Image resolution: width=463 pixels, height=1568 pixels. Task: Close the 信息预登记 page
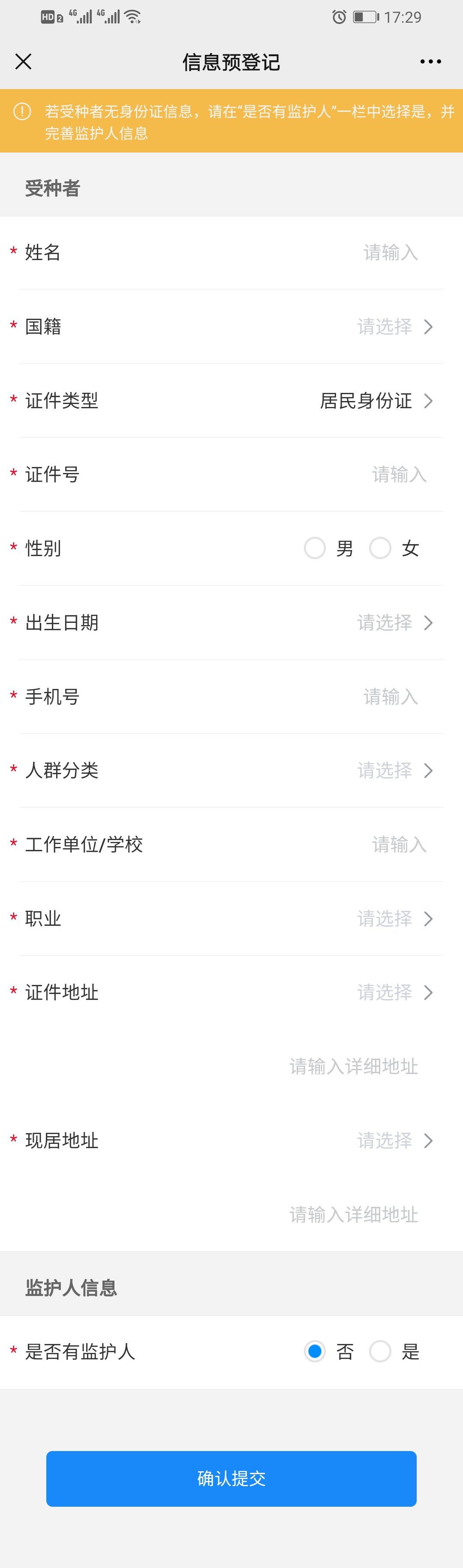point(23,62)
